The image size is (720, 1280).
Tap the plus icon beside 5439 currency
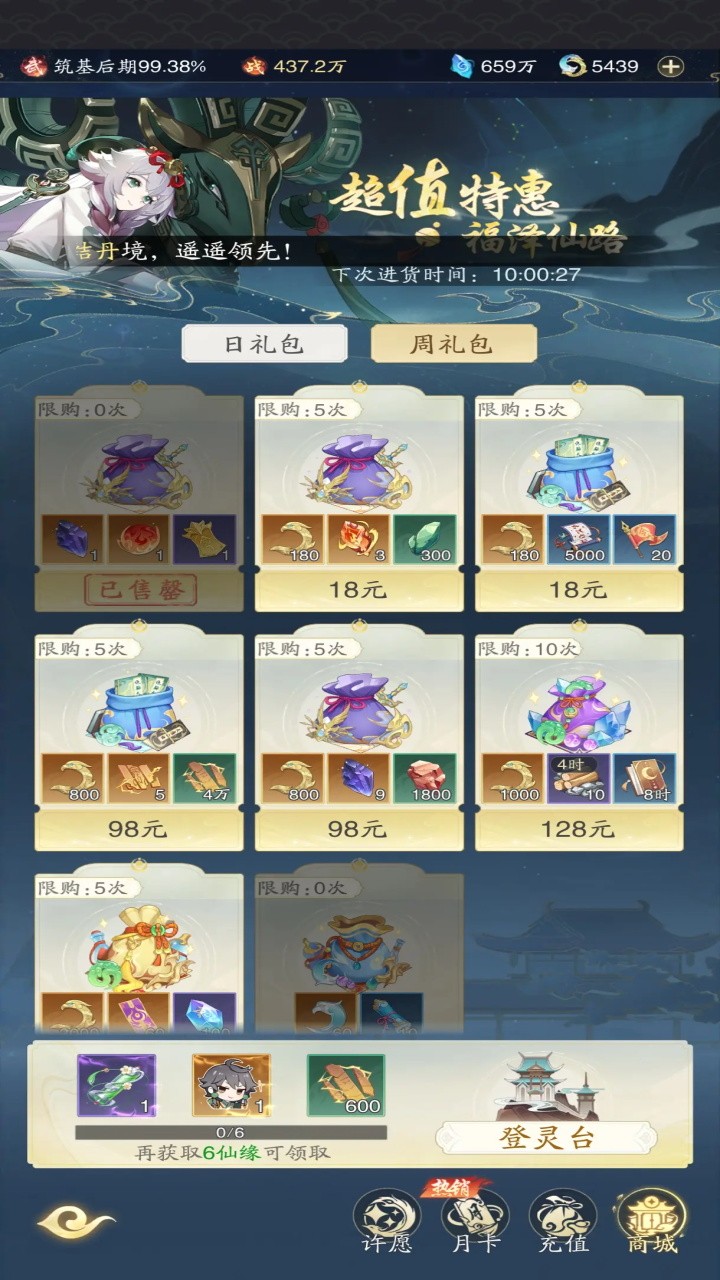pyautogui.click(x=671, y=67)
